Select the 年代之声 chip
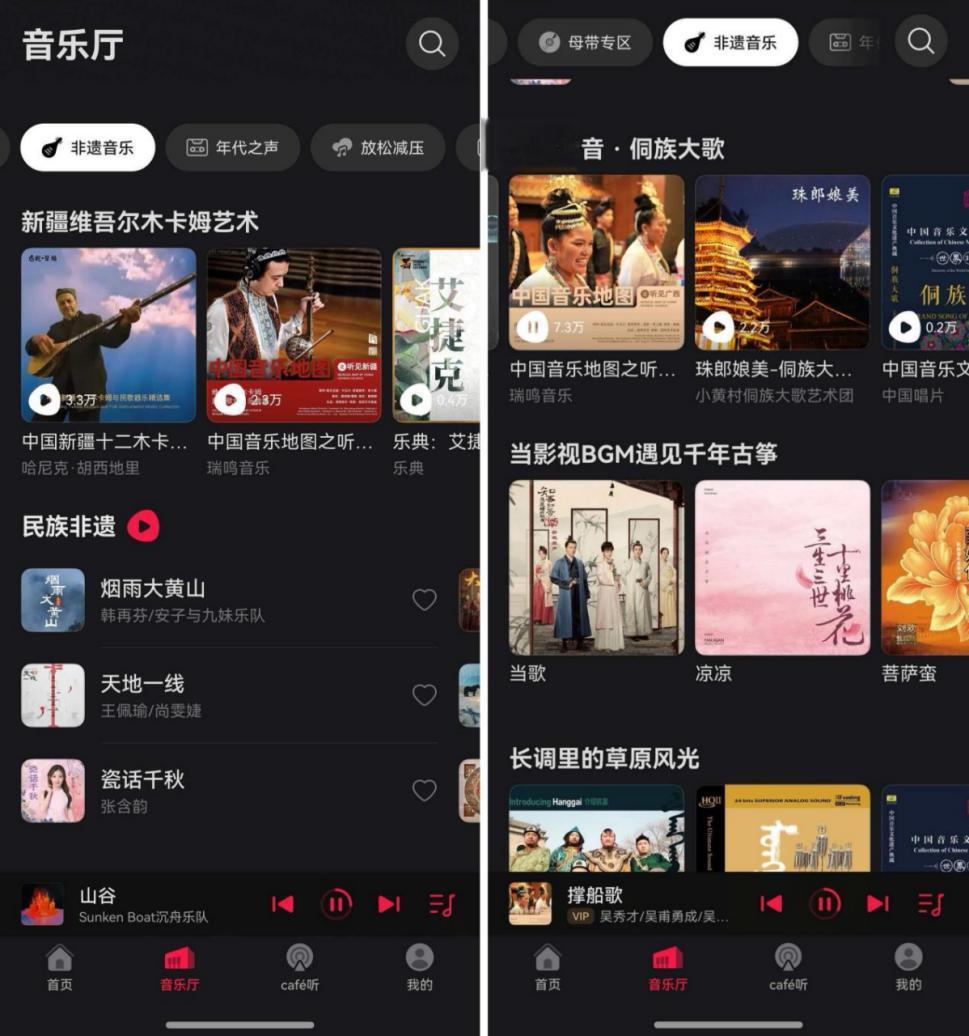 click(x=233, y=147)
